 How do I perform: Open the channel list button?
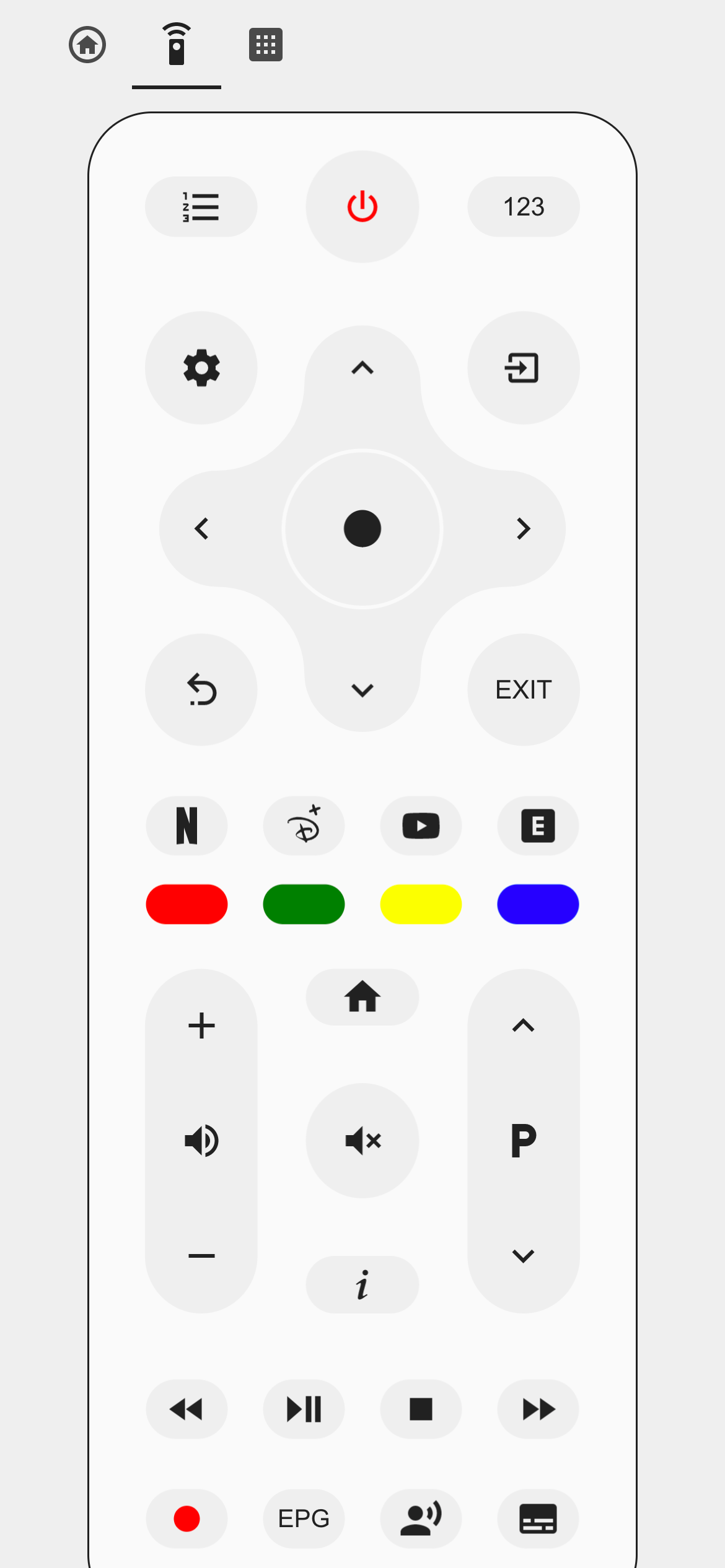tap(201, 207)
